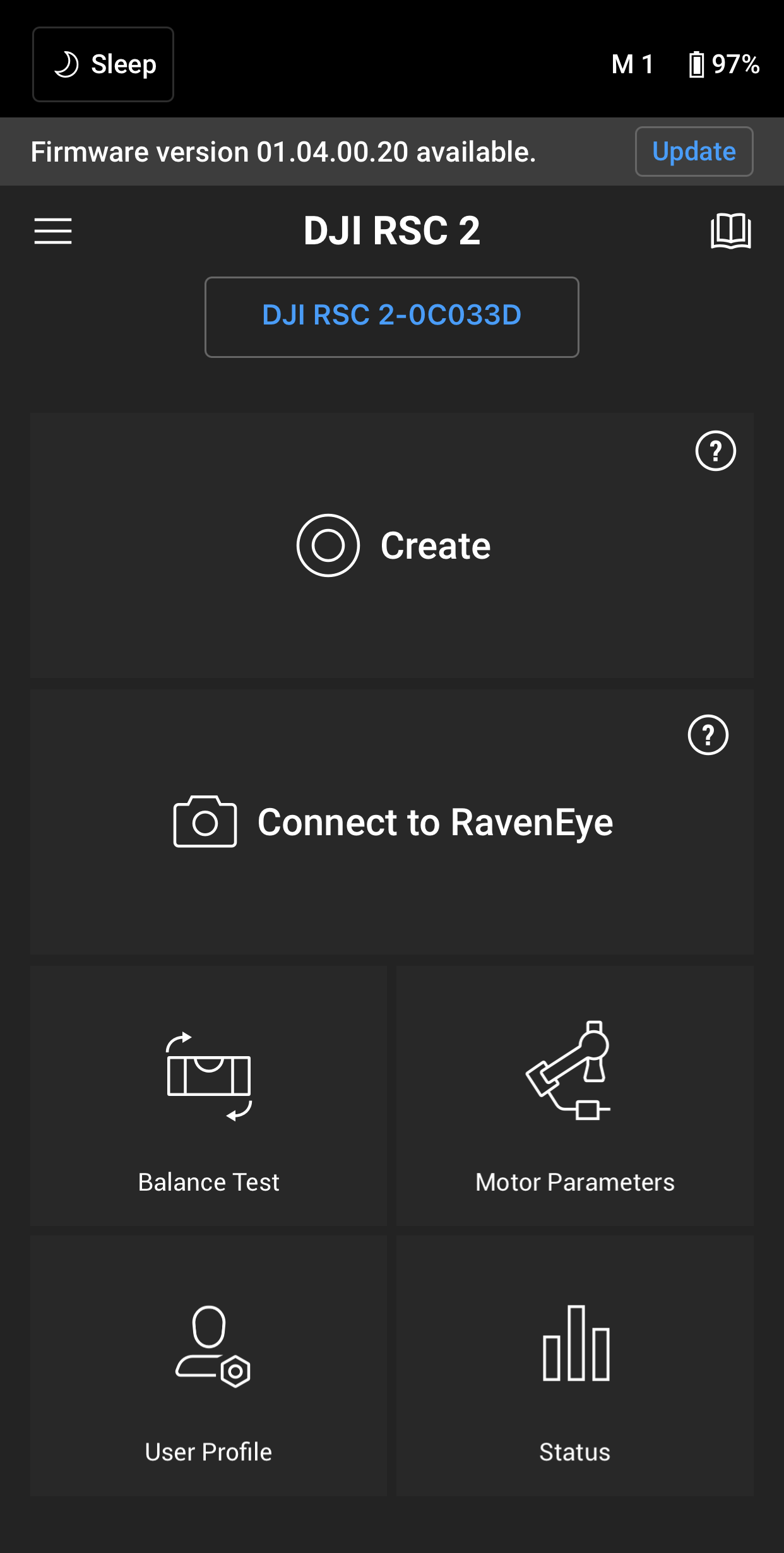This screenshot has width=784, height=1553.
Task: Start the Balance Test
Action: point(209,1096)
